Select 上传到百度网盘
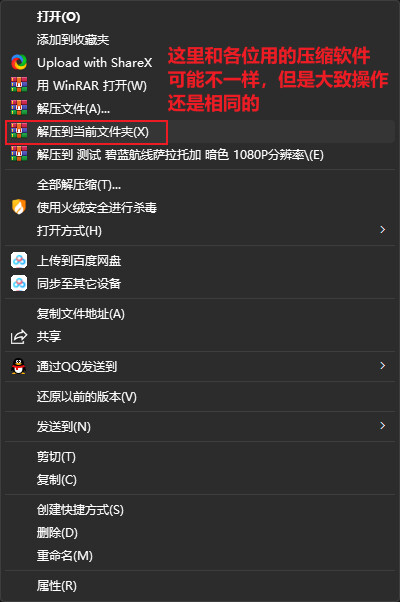The height and width of the screenshot is (602, 400). coord(200,261)
